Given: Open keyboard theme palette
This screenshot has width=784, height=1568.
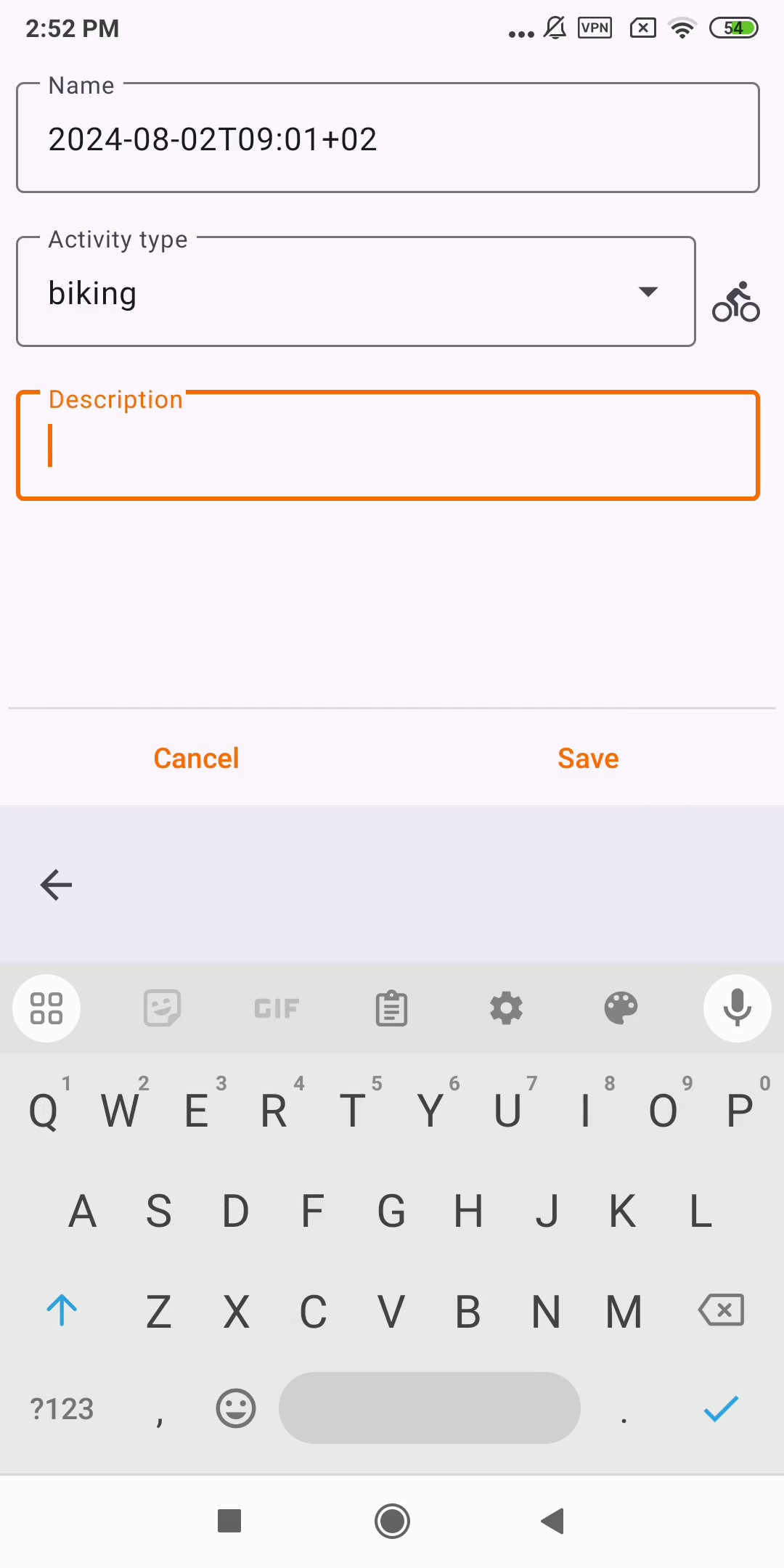Looking at the screenshot, I should 621,1008.
